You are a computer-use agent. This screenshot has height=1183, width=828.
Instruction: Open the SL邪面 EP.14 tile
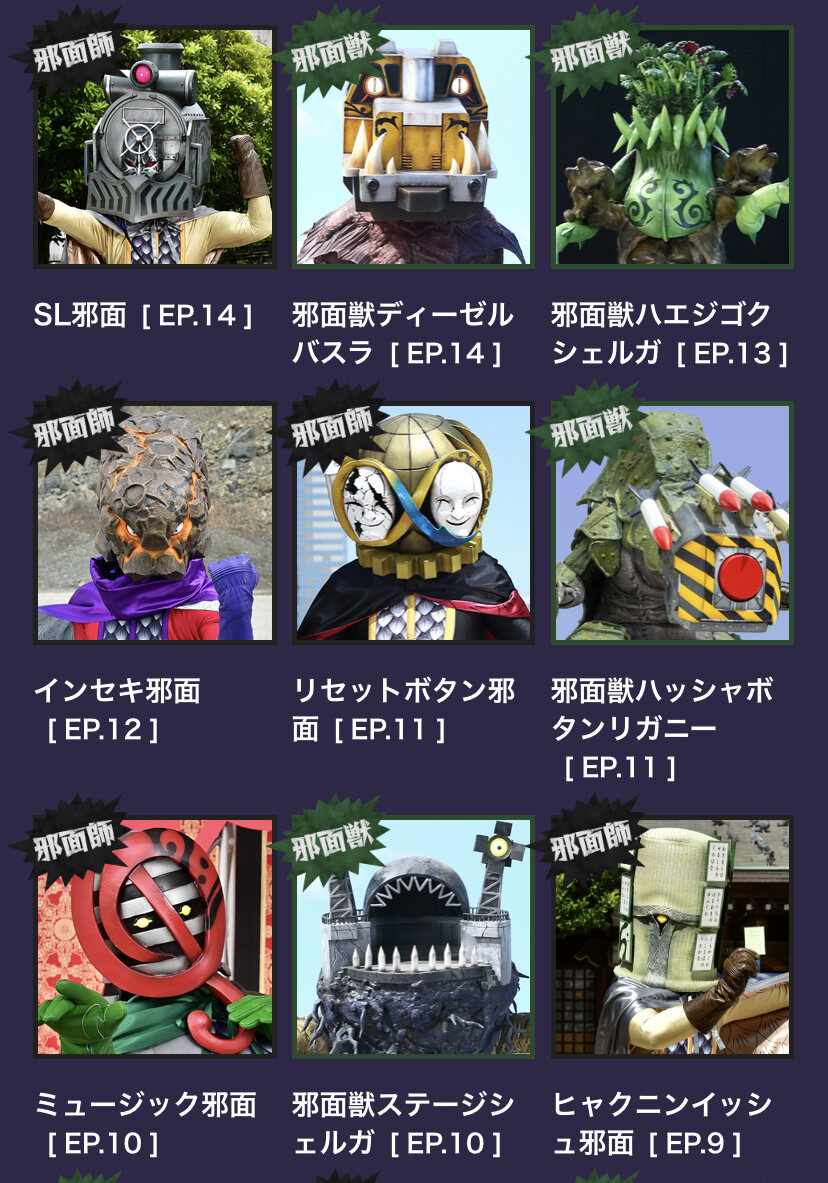tap(155, 148)
